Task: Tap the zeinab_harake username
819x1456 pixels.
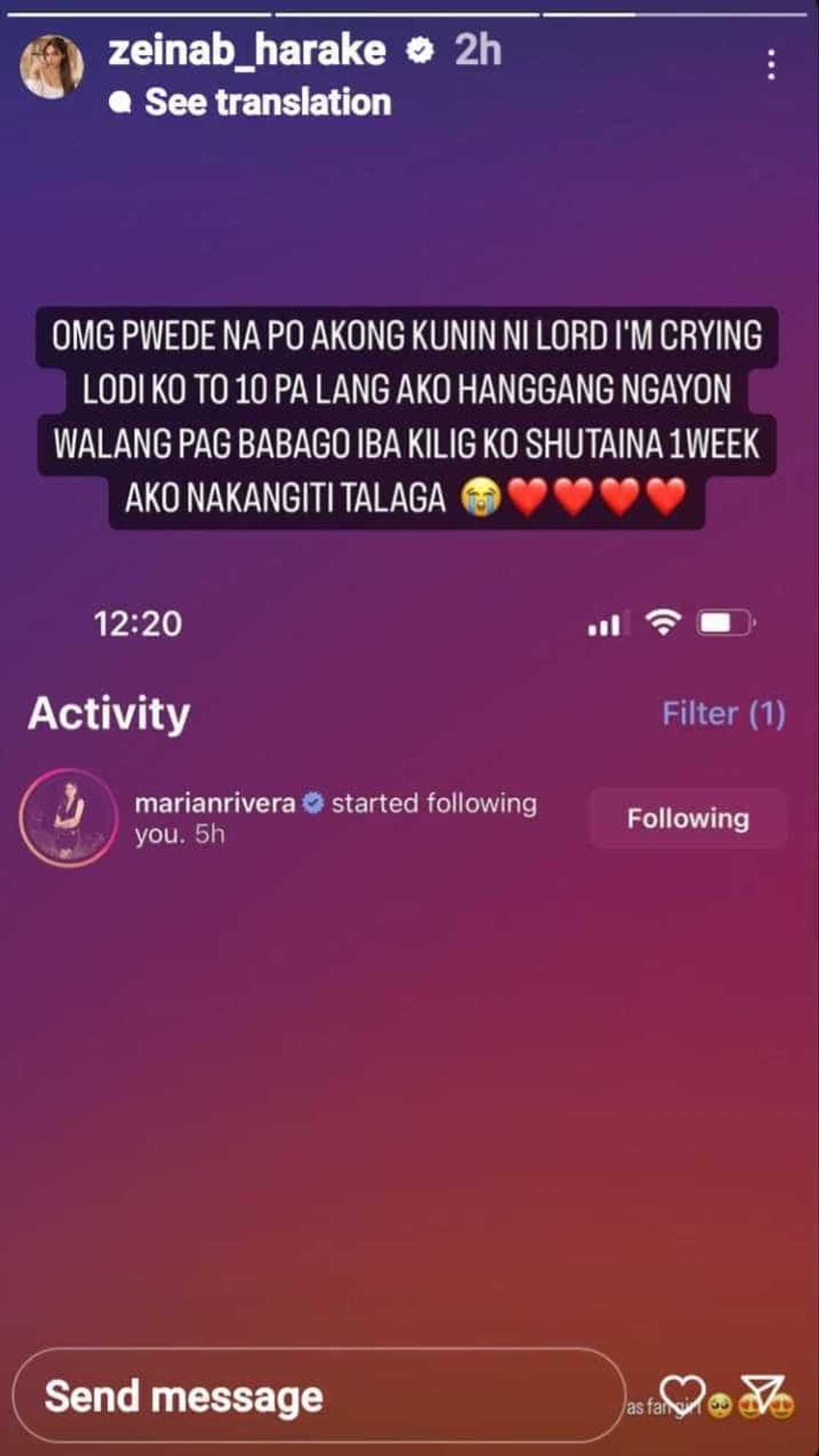Action: [247, 51]
